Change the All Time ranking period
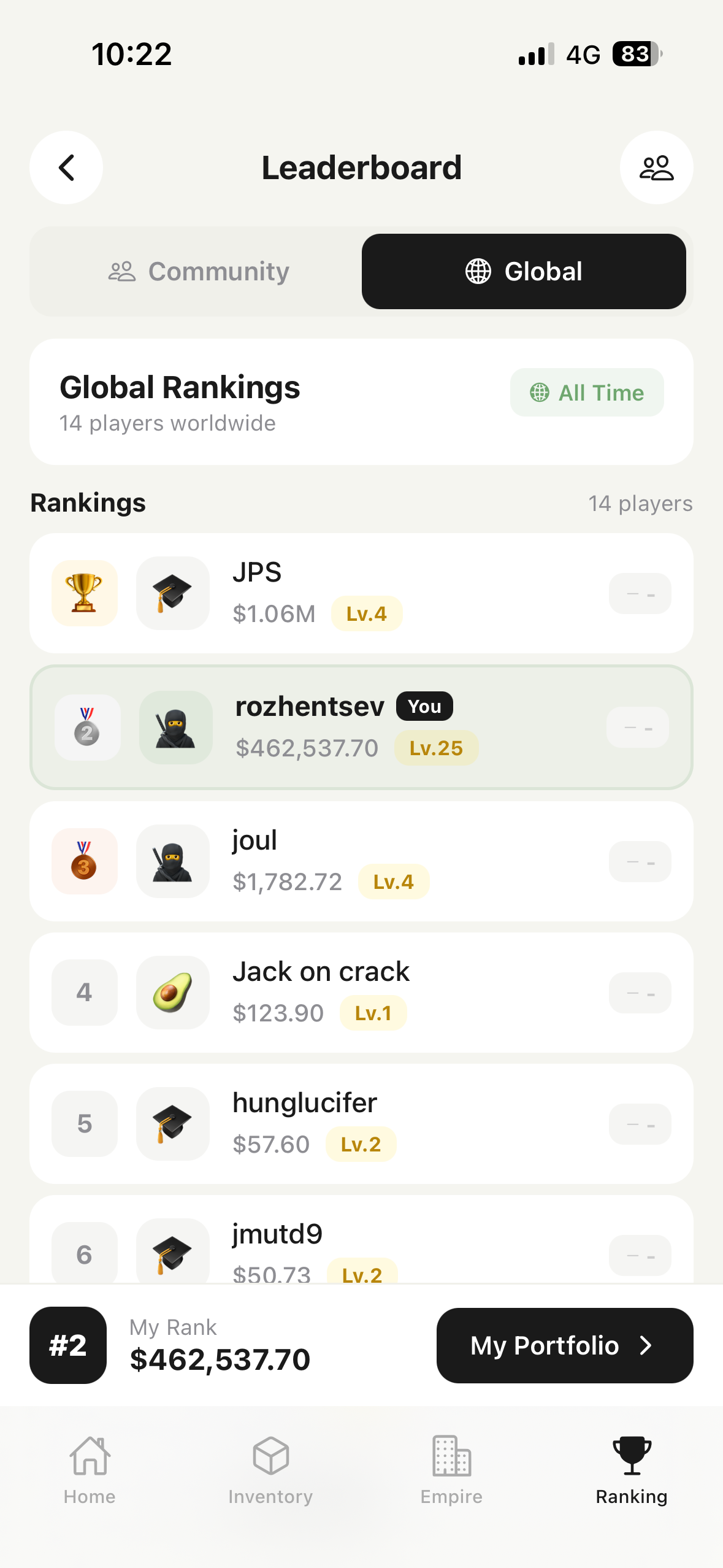Image resolution: width=723 pixels, height=1568 pixels. click(586, 393)
